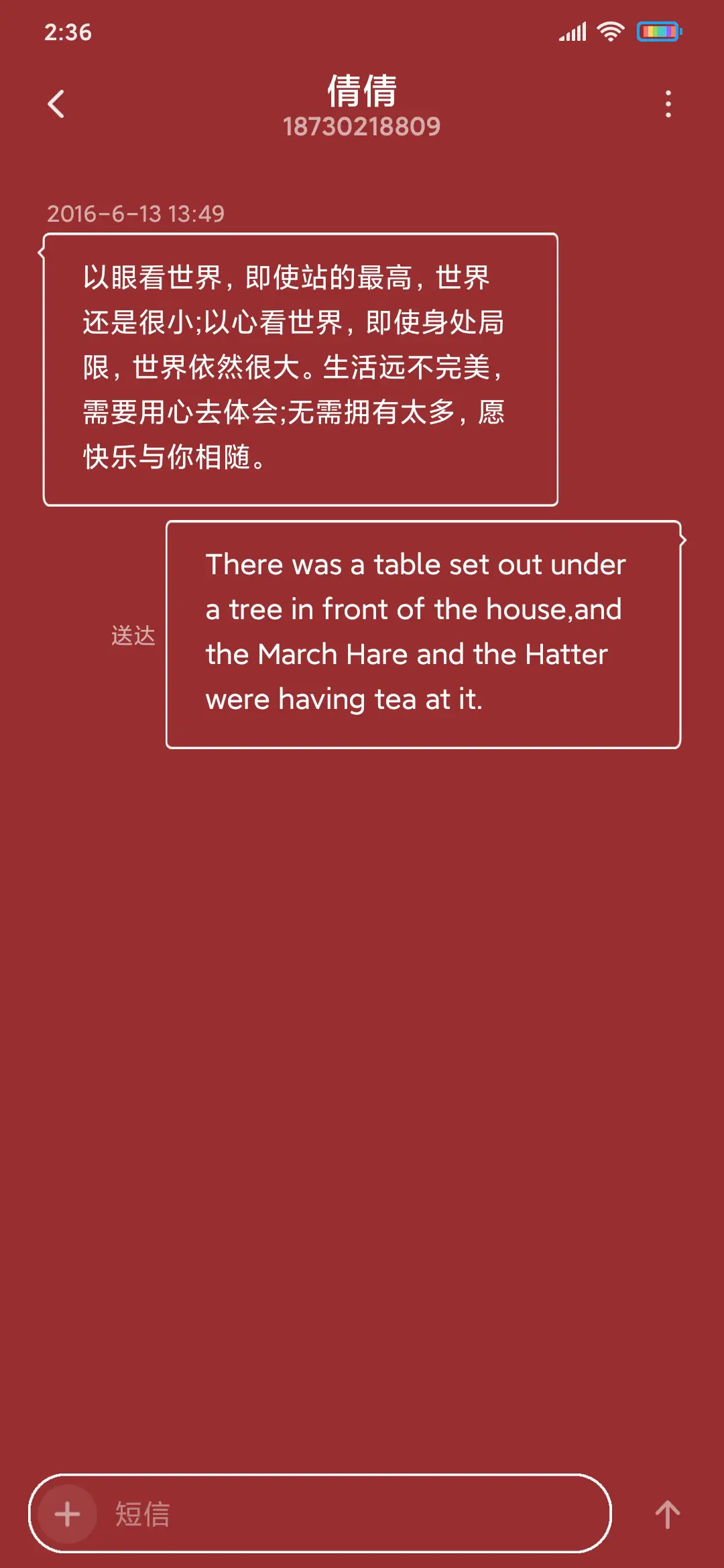Tap the clock showing 2:36

(x=69, y=32)
